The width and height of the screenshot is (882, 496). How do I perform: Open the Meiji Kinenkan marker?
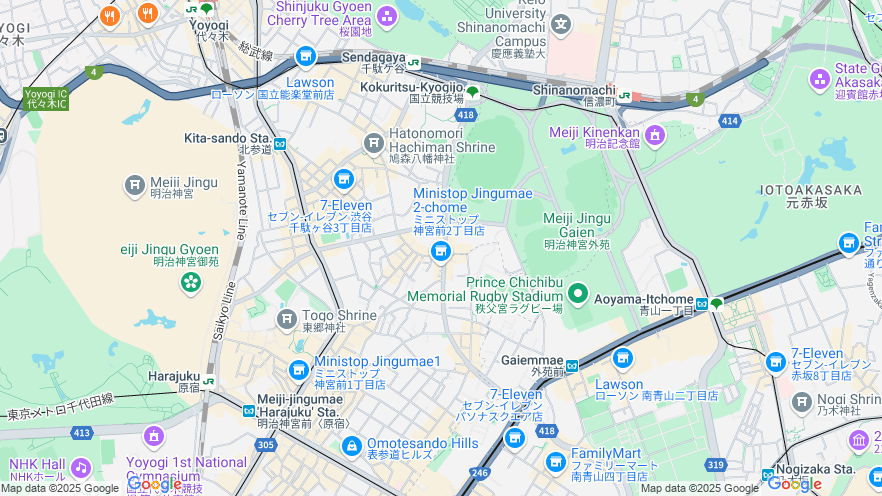coord(655,135)
